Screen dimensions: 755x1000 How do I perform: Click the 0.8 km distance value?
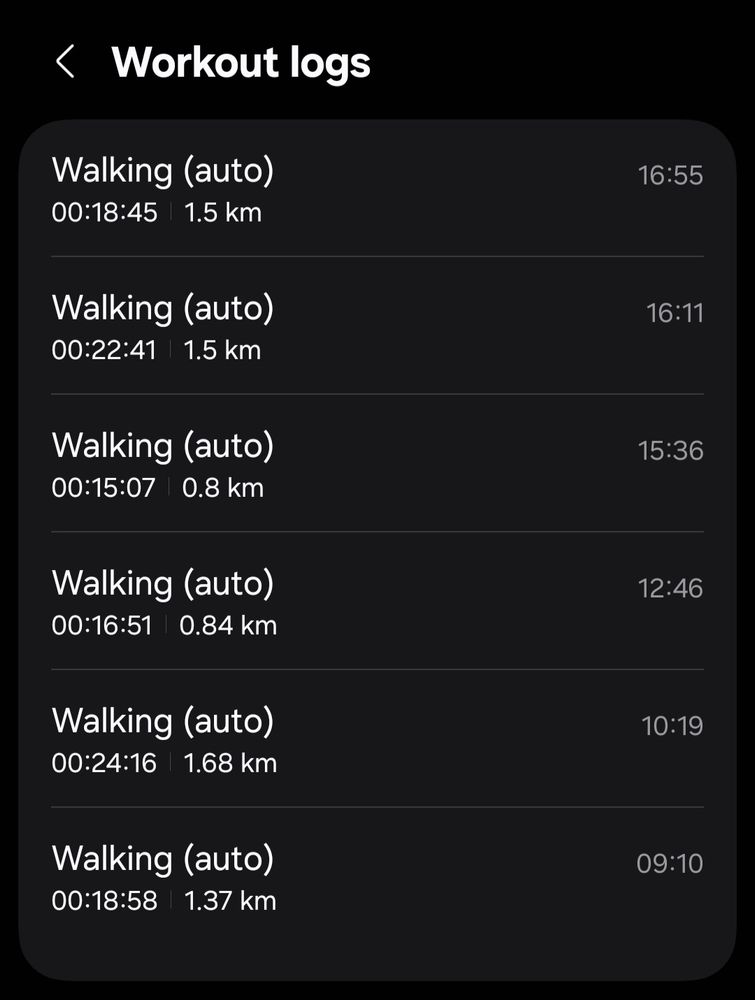(x=220, y=488)
